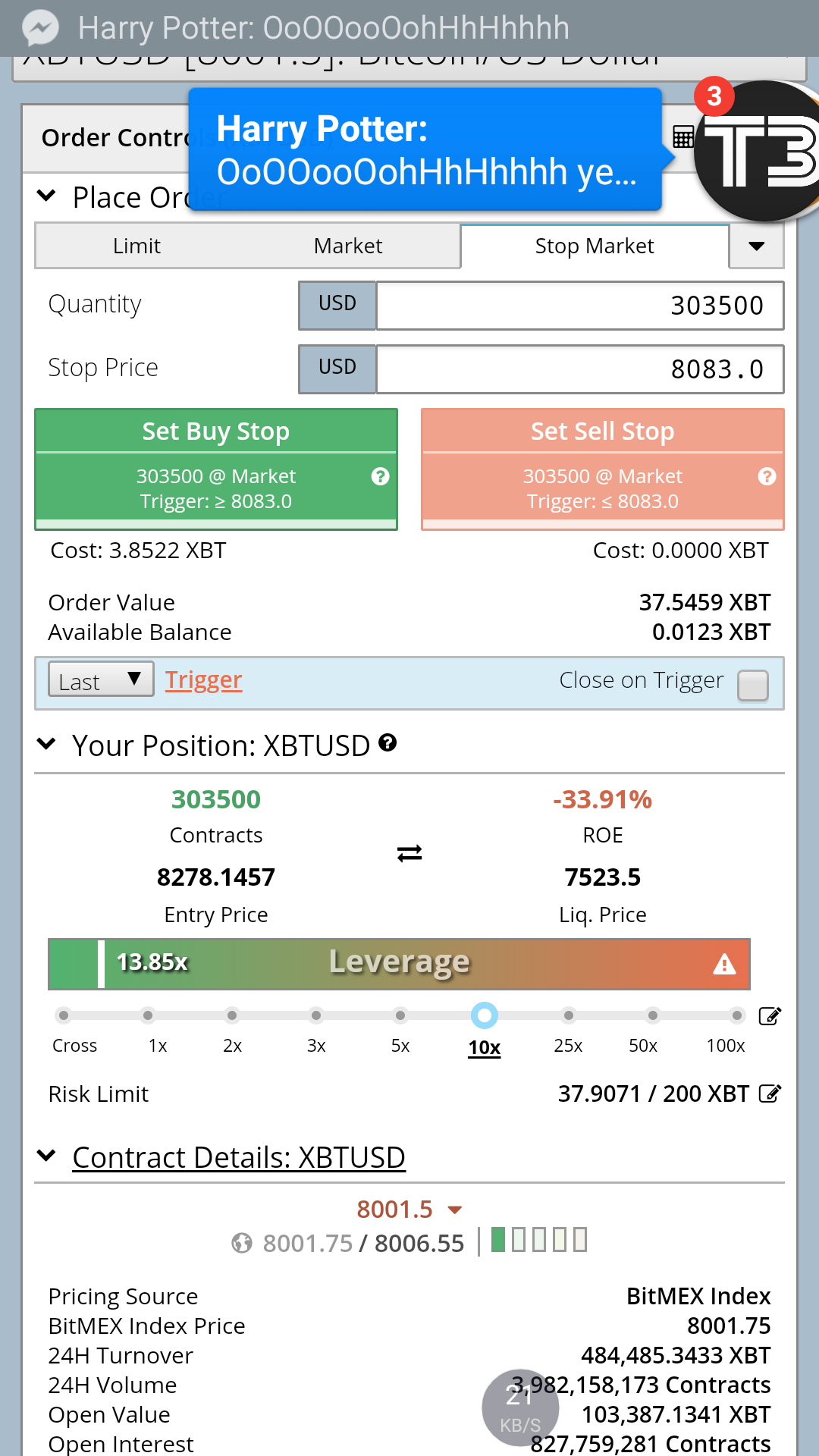The width and height of the screenshot is (819, 1456).
Task: Open the order type dropdown arrow
Action: 756,246
